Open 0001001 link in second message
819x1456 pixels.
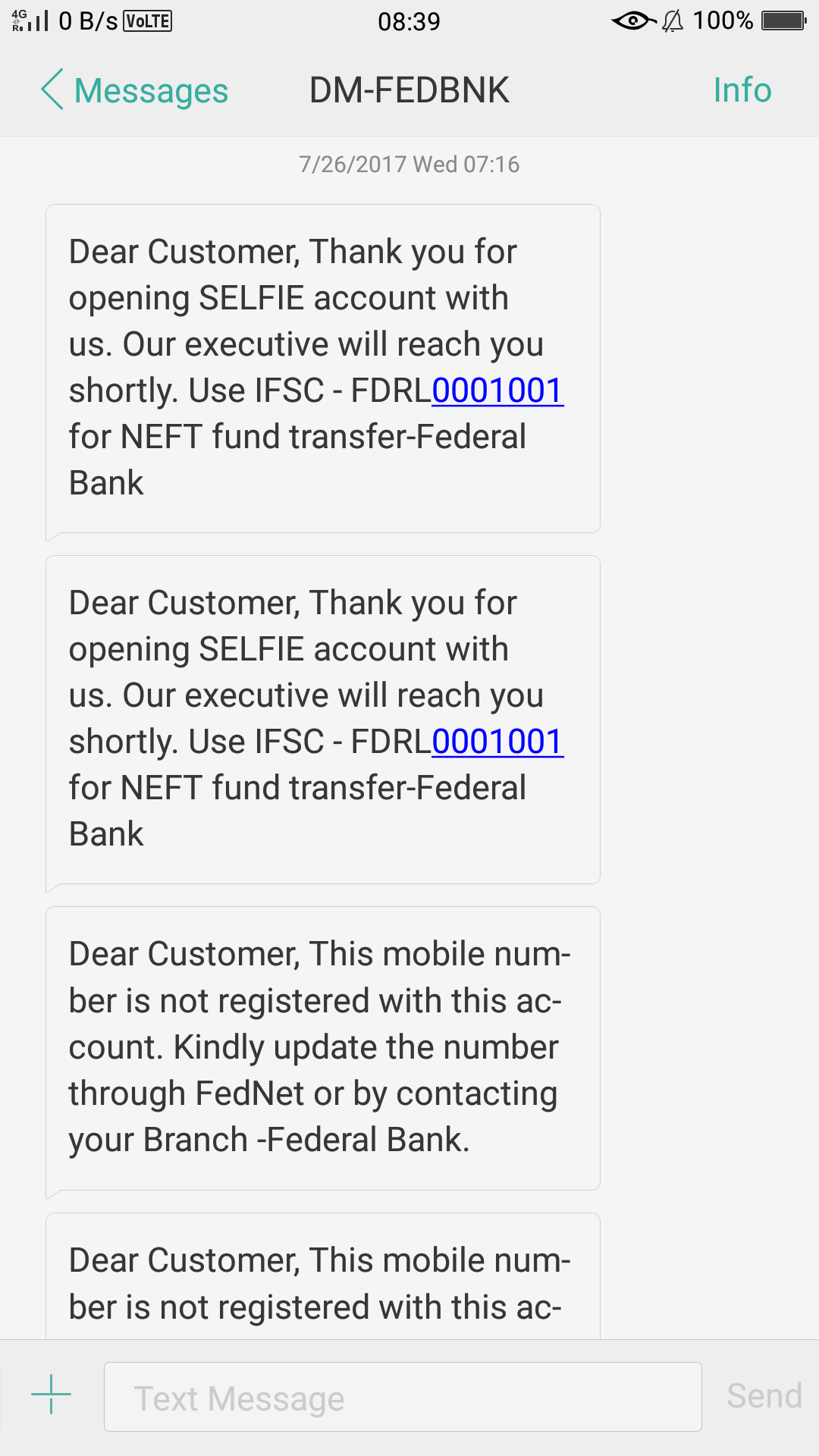[497, 742]
